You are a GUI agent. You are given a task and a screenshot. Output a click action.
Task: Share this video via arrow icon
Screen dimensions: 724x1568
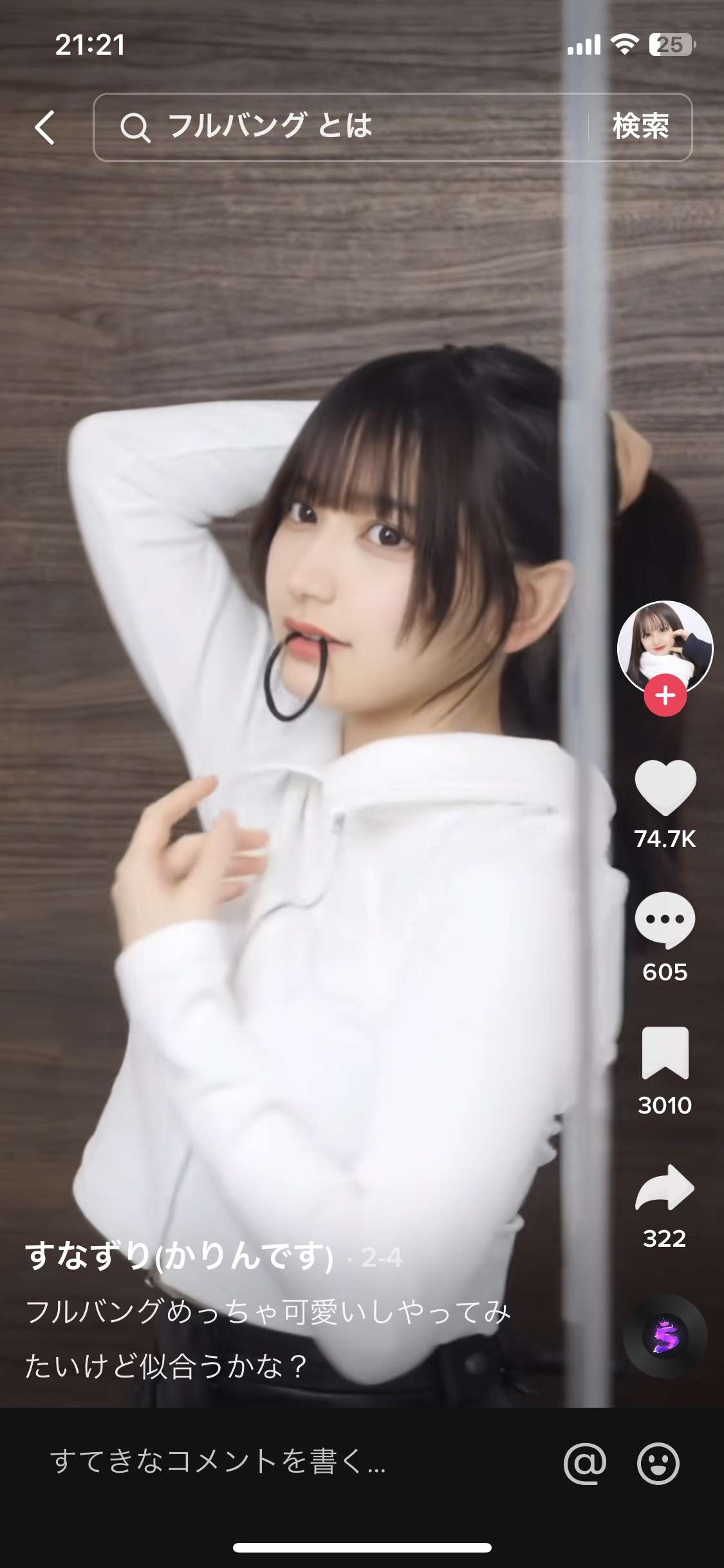[x=665, y=1188]
